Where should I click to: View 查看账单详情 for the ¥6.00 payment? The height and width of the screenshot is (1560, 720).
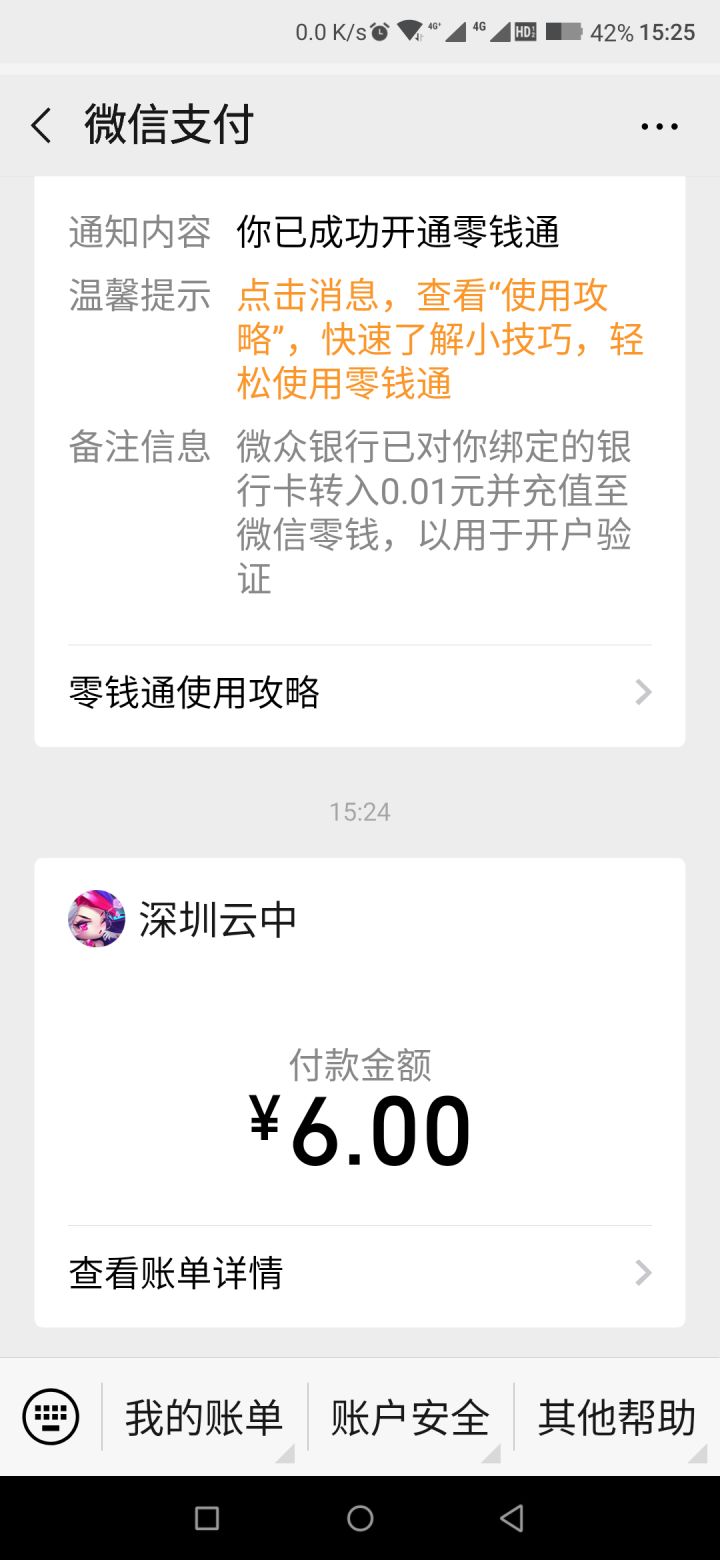click(x=360, y=1273)
